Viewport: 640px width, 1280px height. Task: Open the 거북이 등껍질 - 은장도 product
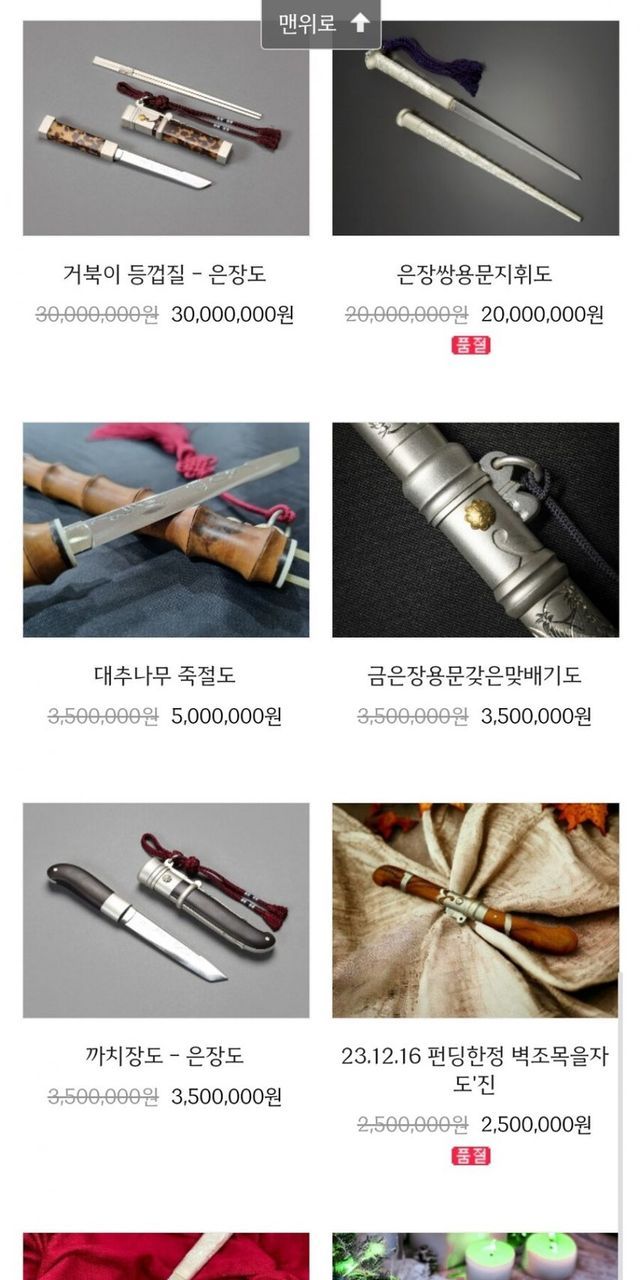(166, 130)
